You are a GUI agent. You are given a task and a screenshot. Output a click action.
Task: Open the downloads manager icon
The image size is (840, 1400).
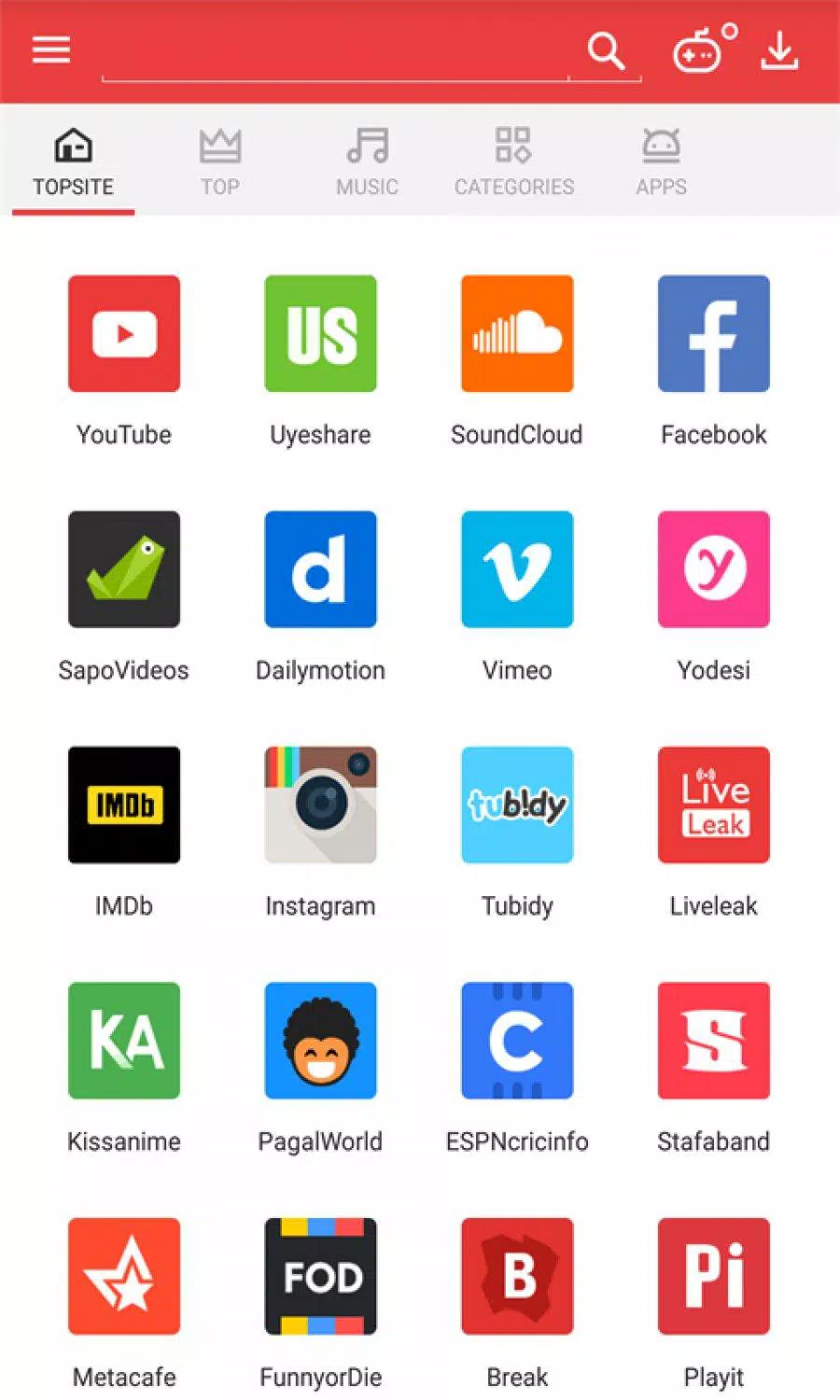[780, 50]
